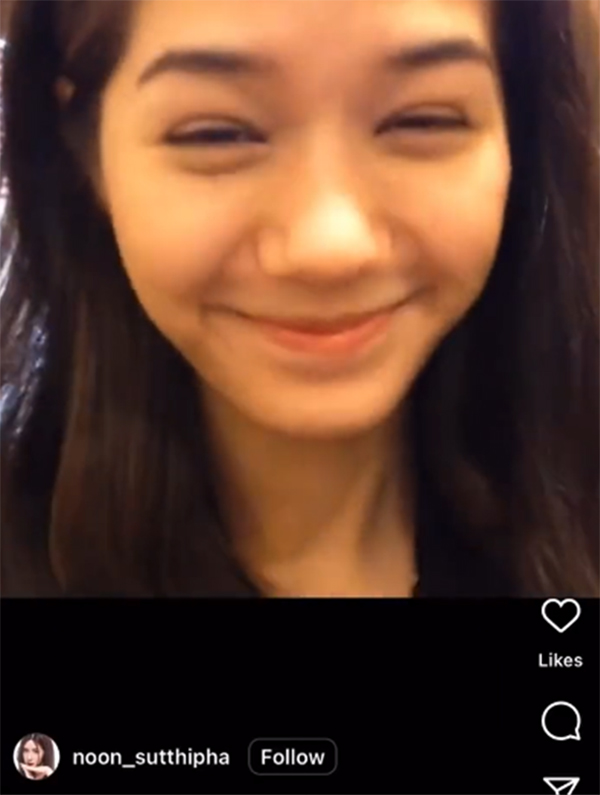This screenshot has height=795, width=600.
Task: Open the noon_sutthipha username link
Action: click(x=151, y=757)
